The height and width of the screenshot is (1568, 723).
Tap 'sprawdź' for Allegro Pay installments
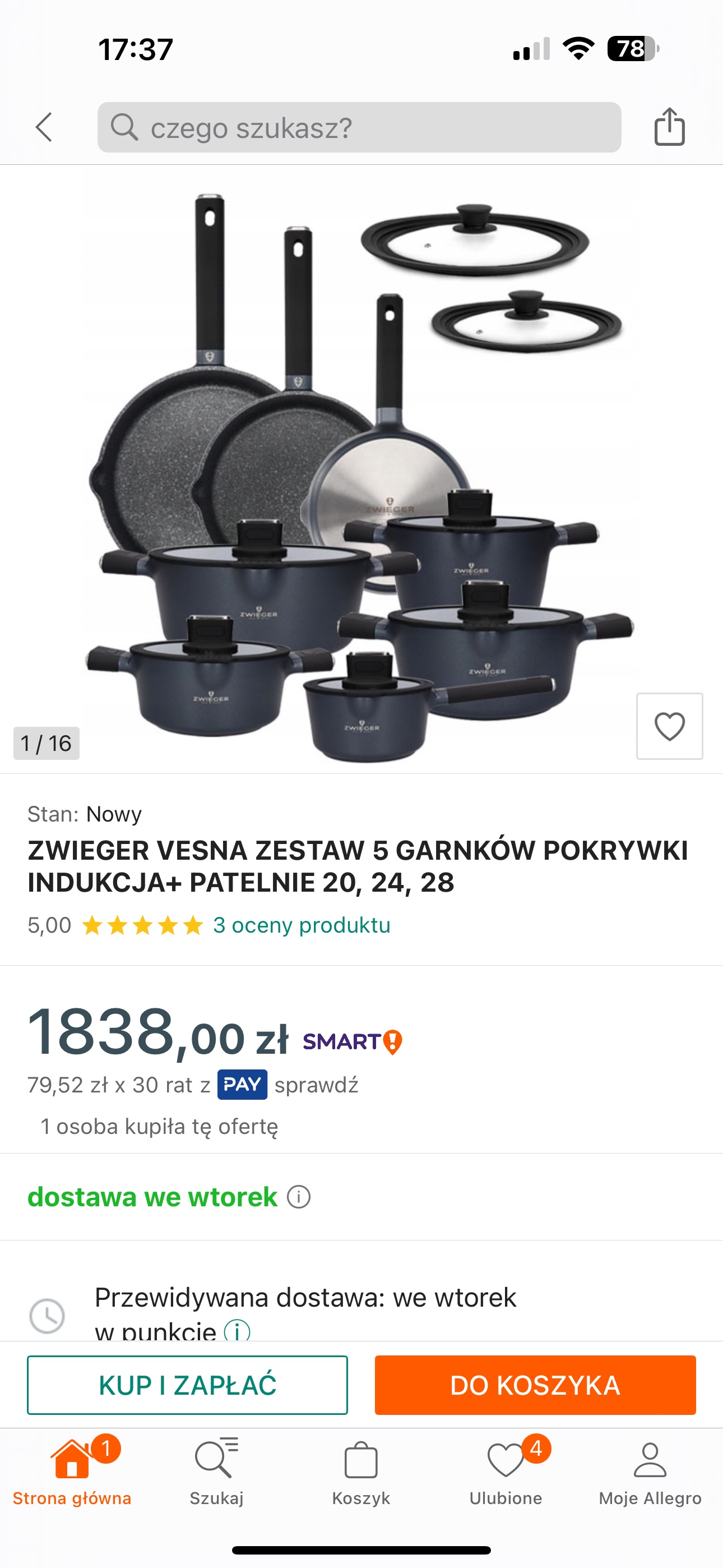coord(316,1085)
